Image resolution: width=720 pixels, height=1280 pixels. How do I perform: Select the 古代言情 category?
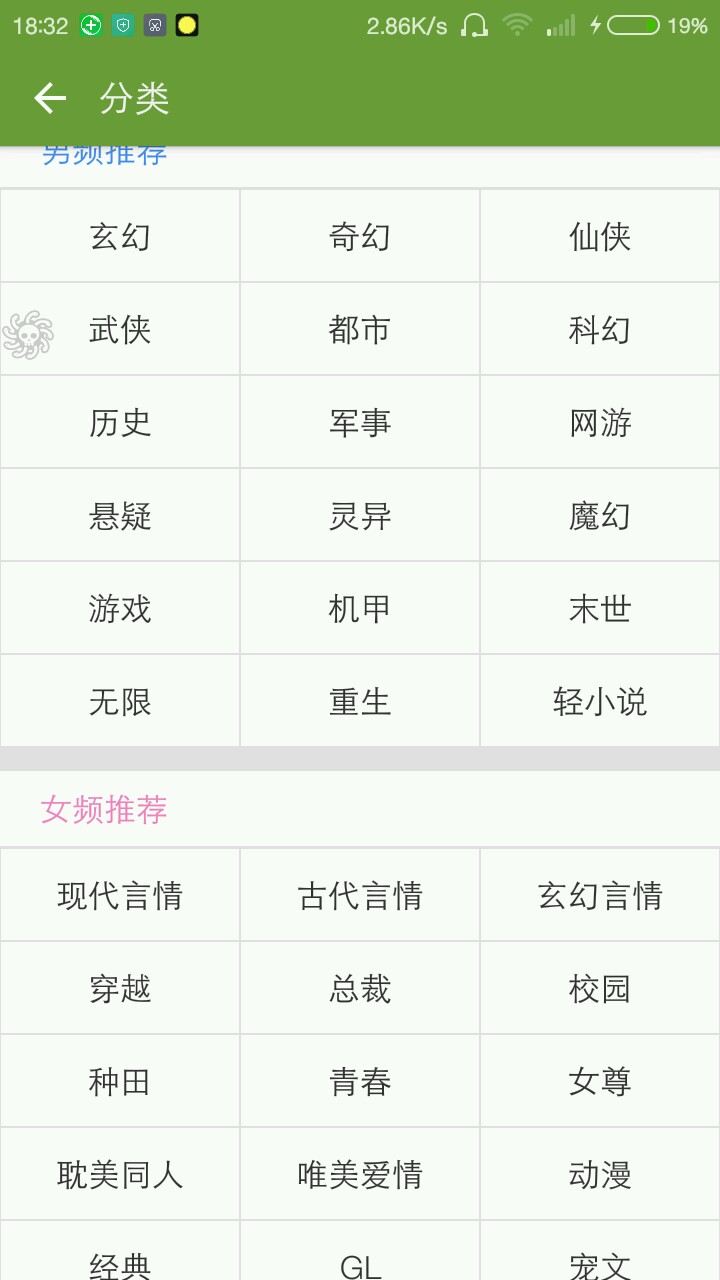[x=360, y=896]
